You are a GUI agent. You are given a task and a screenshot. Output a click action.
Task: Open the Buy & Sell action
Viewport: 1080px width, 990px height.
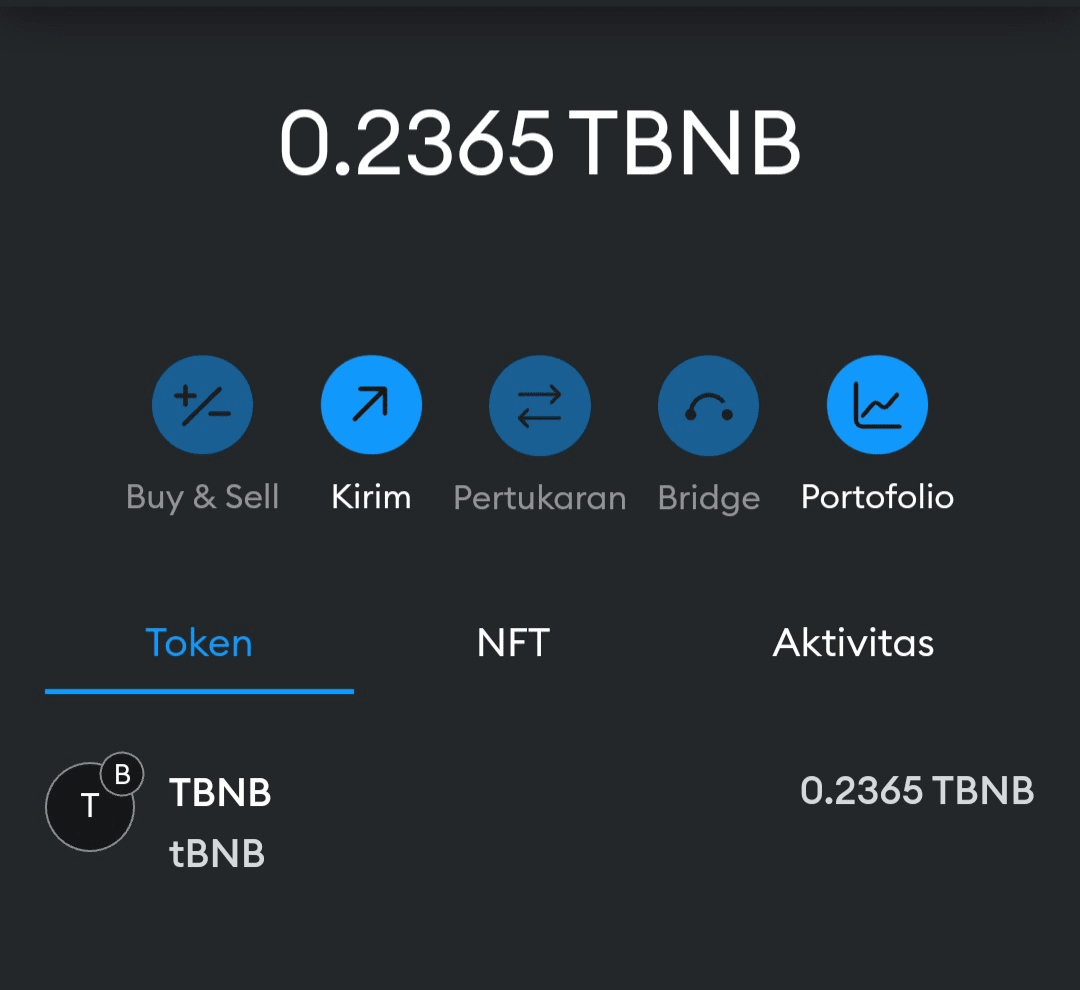[202, 406]
